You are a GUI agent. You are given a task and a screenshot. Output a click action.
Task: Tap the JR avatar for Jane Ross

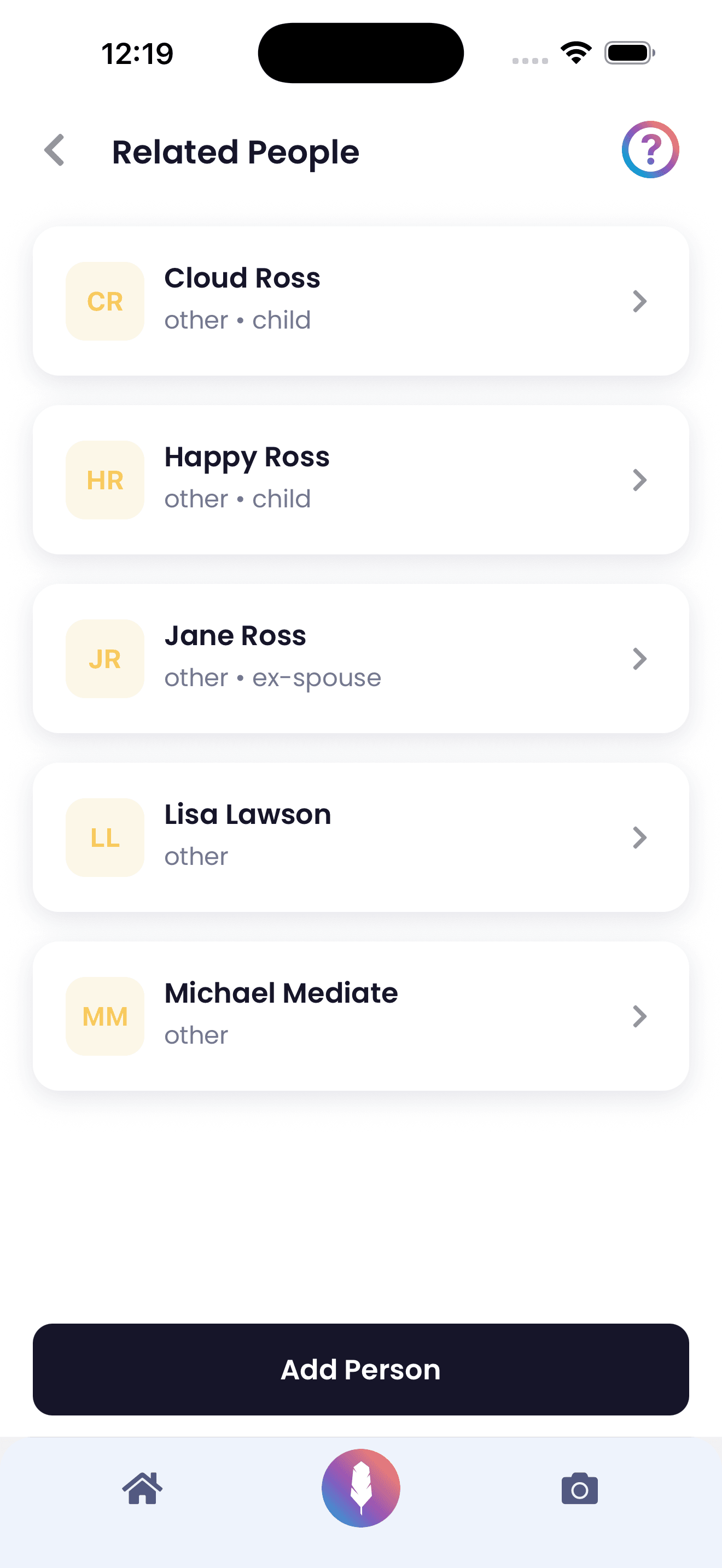[x=104, y=658]
